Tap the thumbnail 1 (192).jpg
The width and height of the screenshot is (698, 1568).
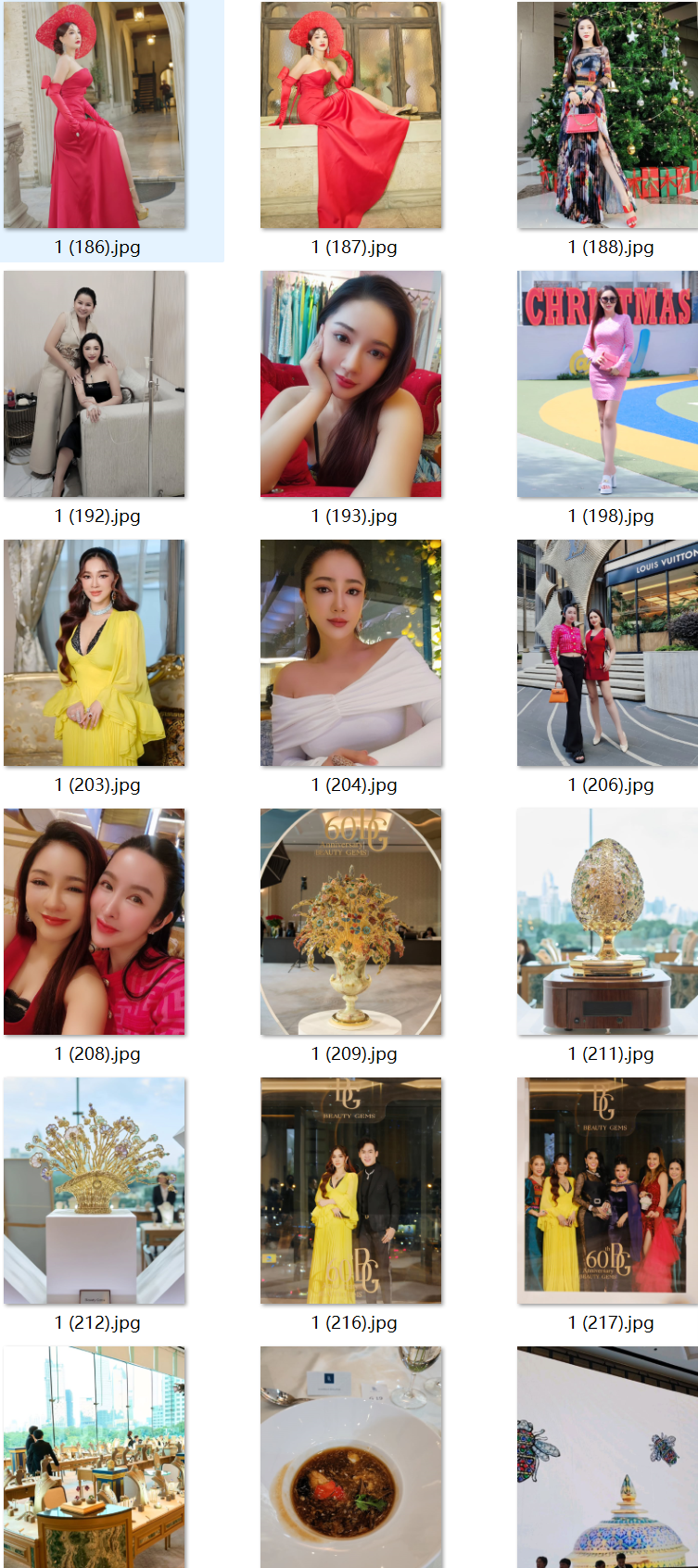click(x=95, y=384)
